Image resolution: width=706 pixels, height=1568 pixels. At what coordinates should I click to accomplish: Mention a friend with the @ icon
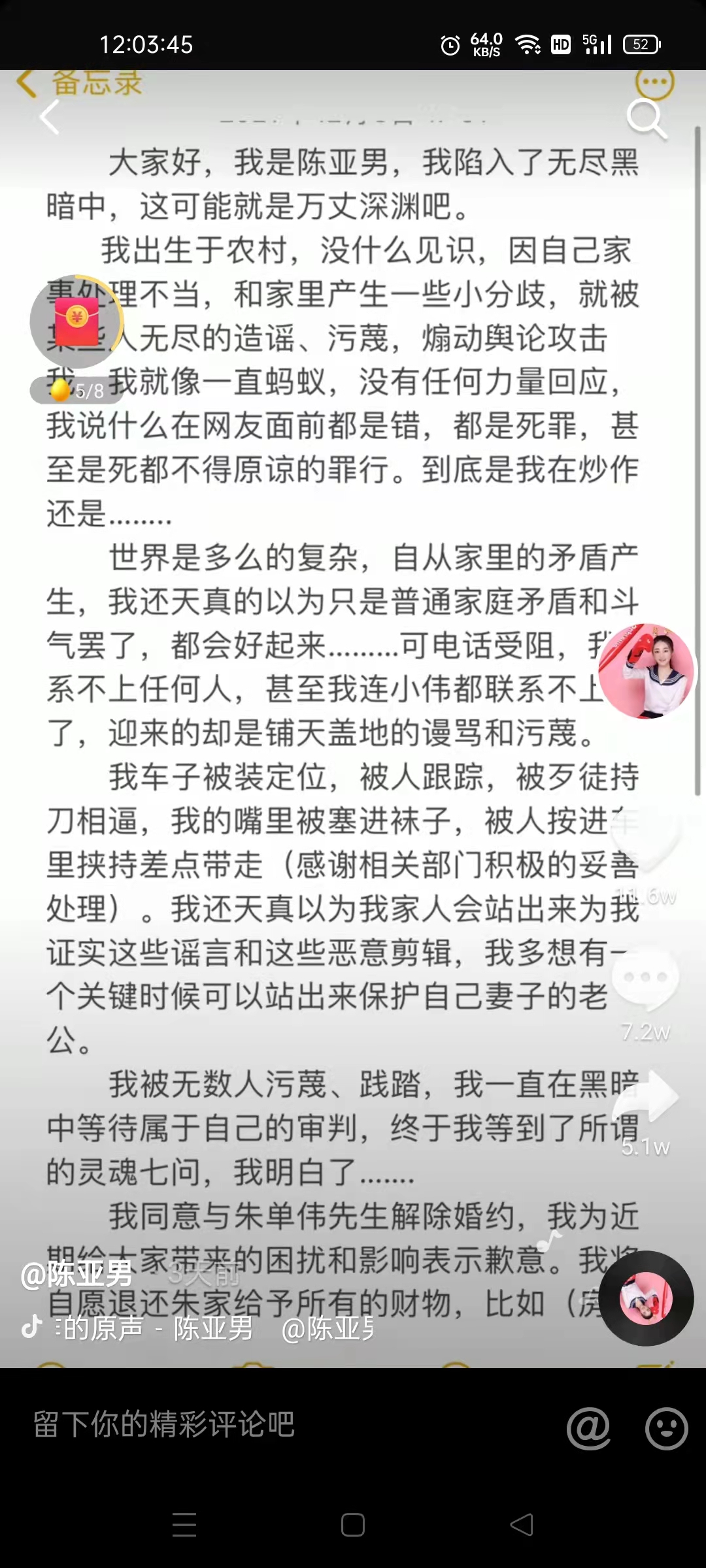point(588,1428)
